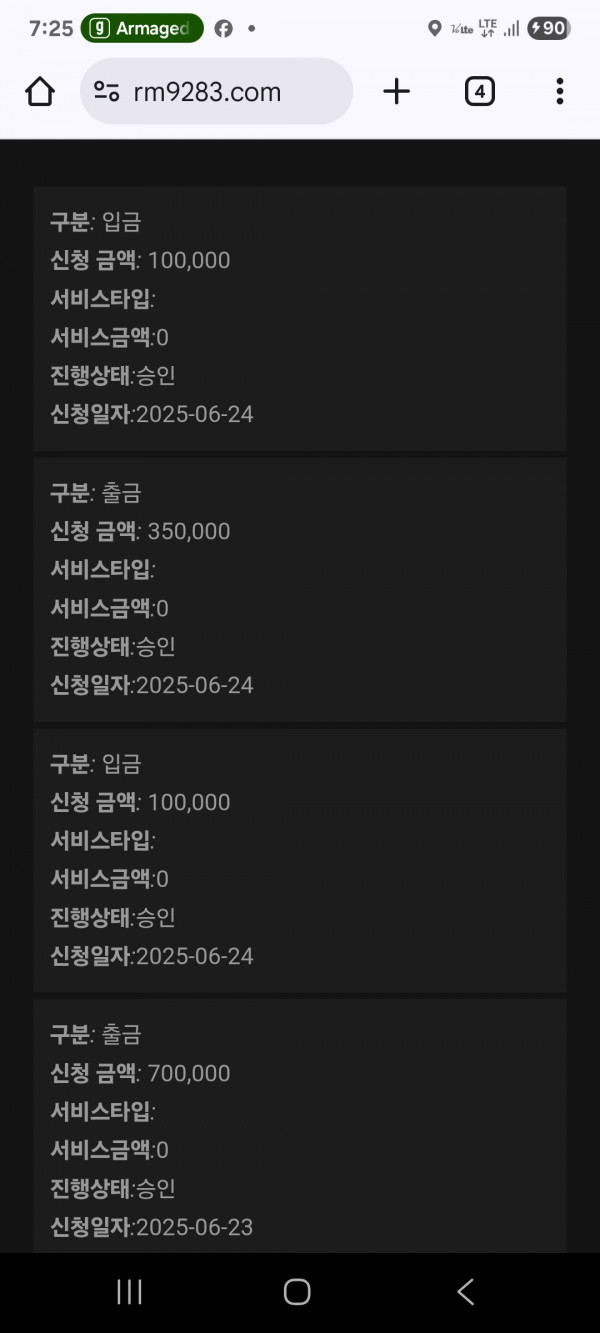The width and height of the screenshot is (600, 1333).
Task: Open recent apps from navigation bar
Action: (x=130, y=1292)
